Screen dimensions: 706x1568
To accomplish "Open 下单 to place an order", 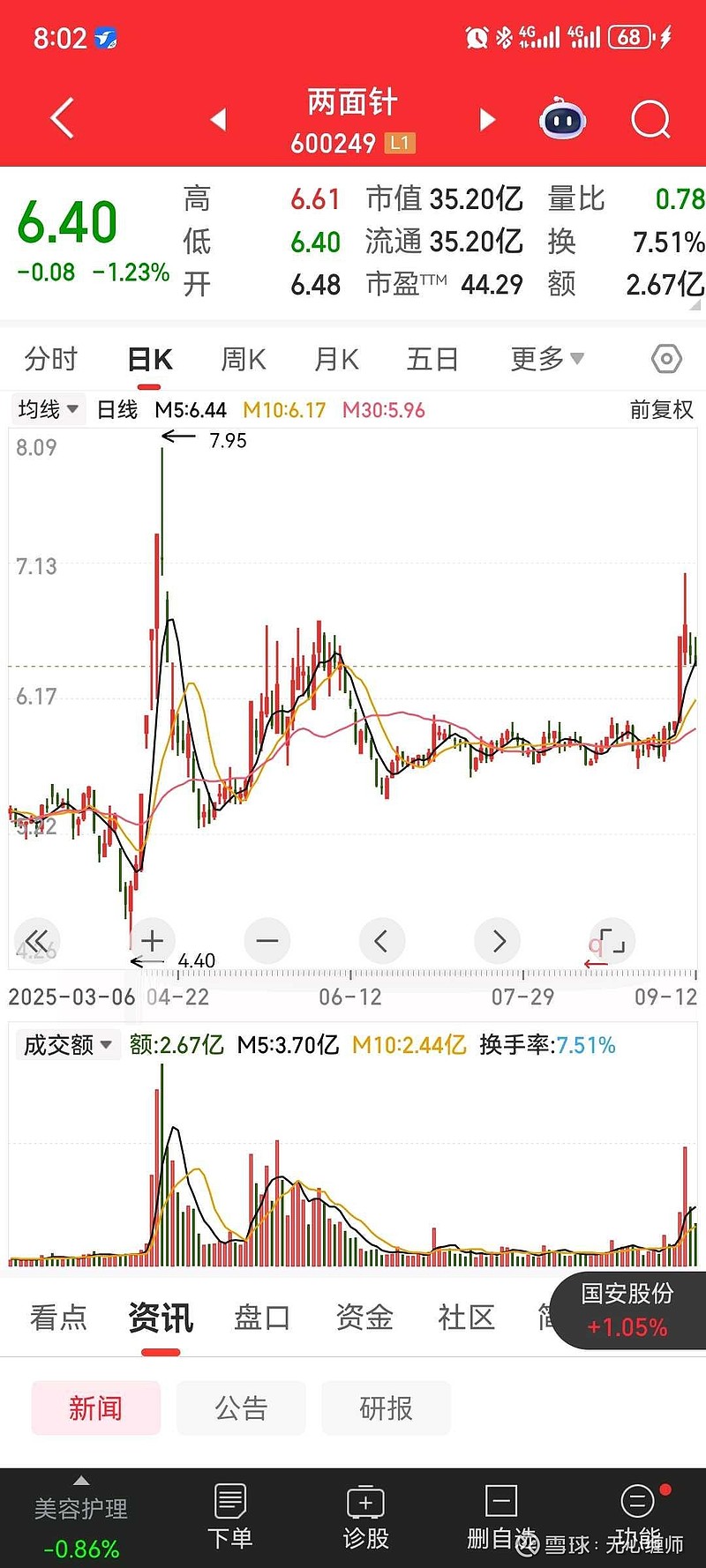I will coord(230,1516).
